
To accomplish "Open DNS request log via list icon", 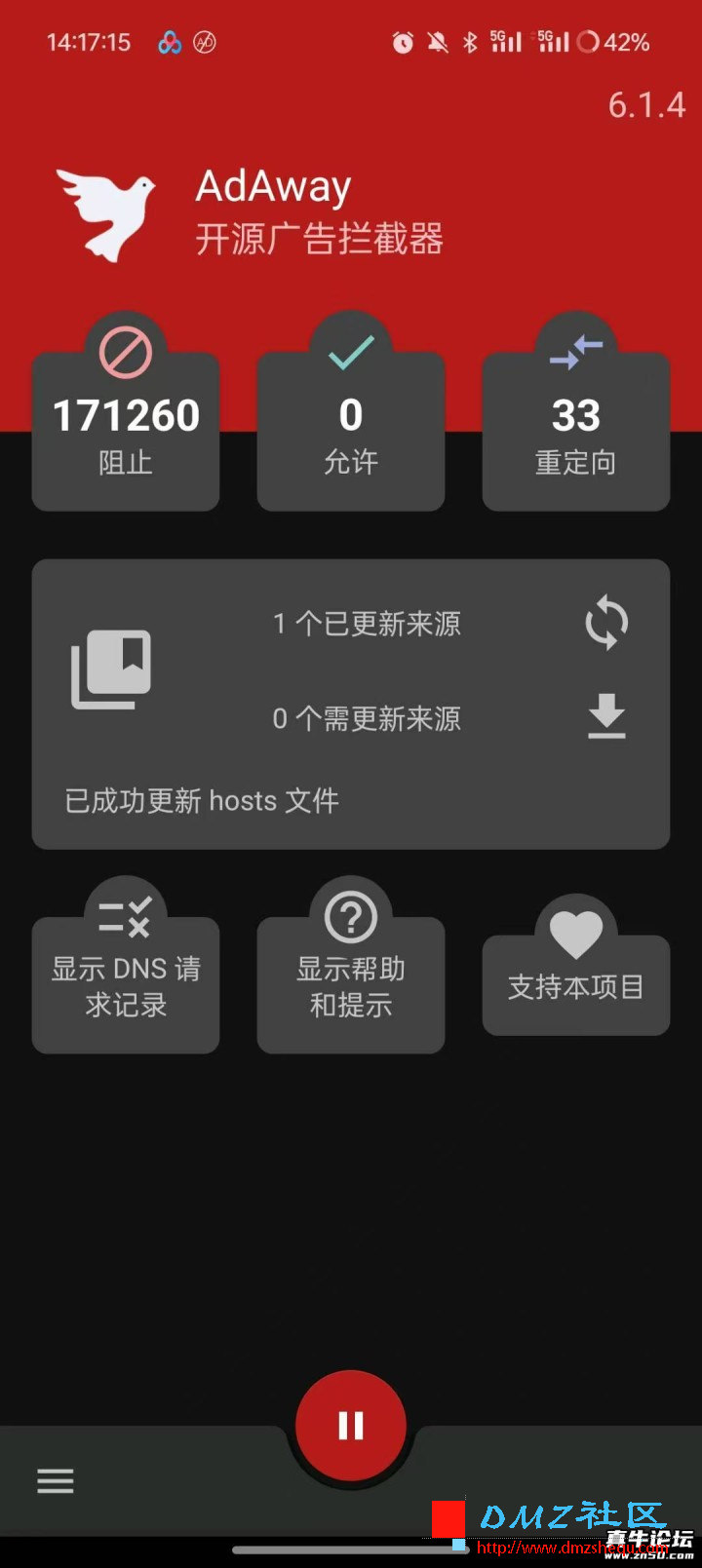I will (125, 914).
